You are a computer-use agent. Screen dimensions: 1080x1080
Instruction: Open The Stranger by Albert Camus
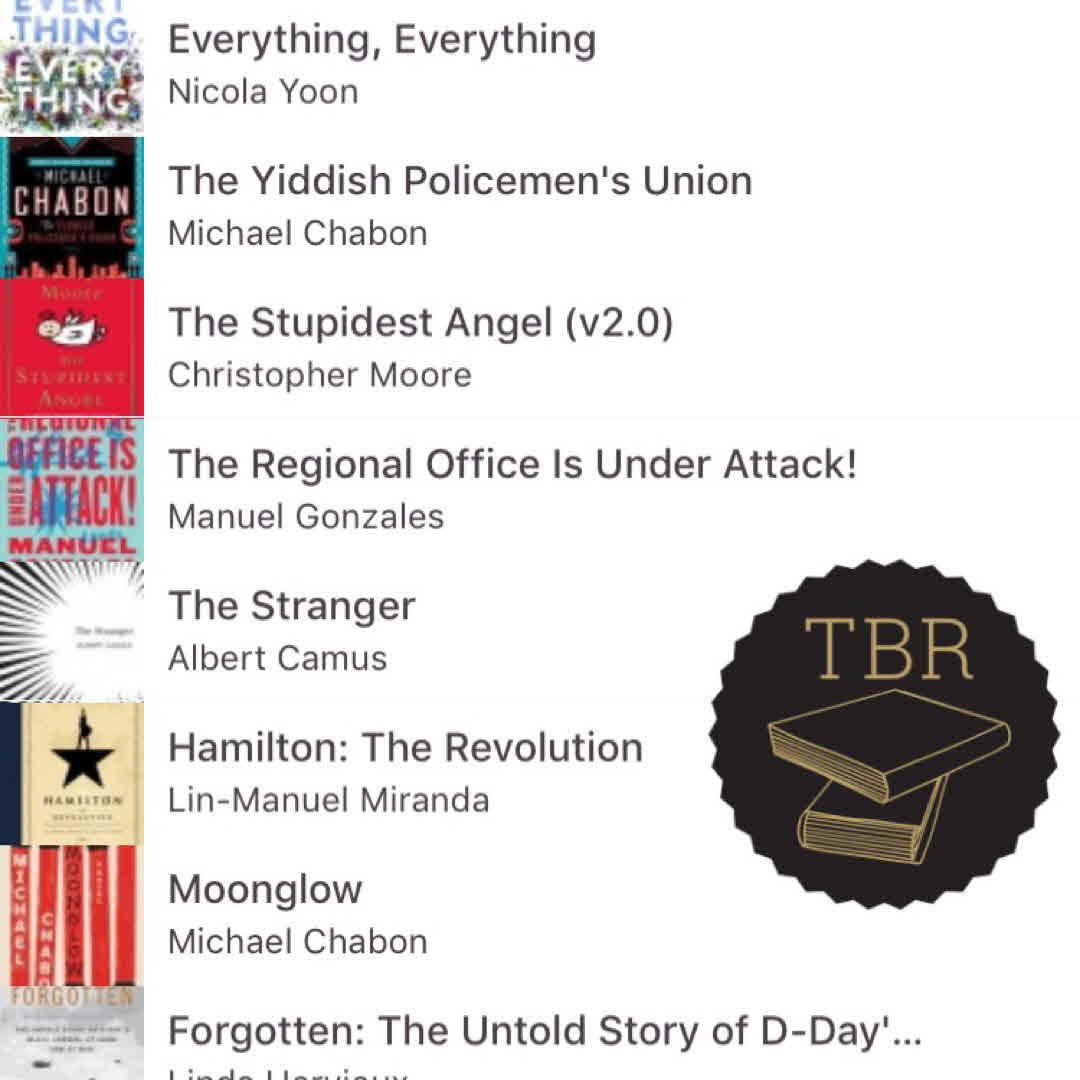coord(291,607)
